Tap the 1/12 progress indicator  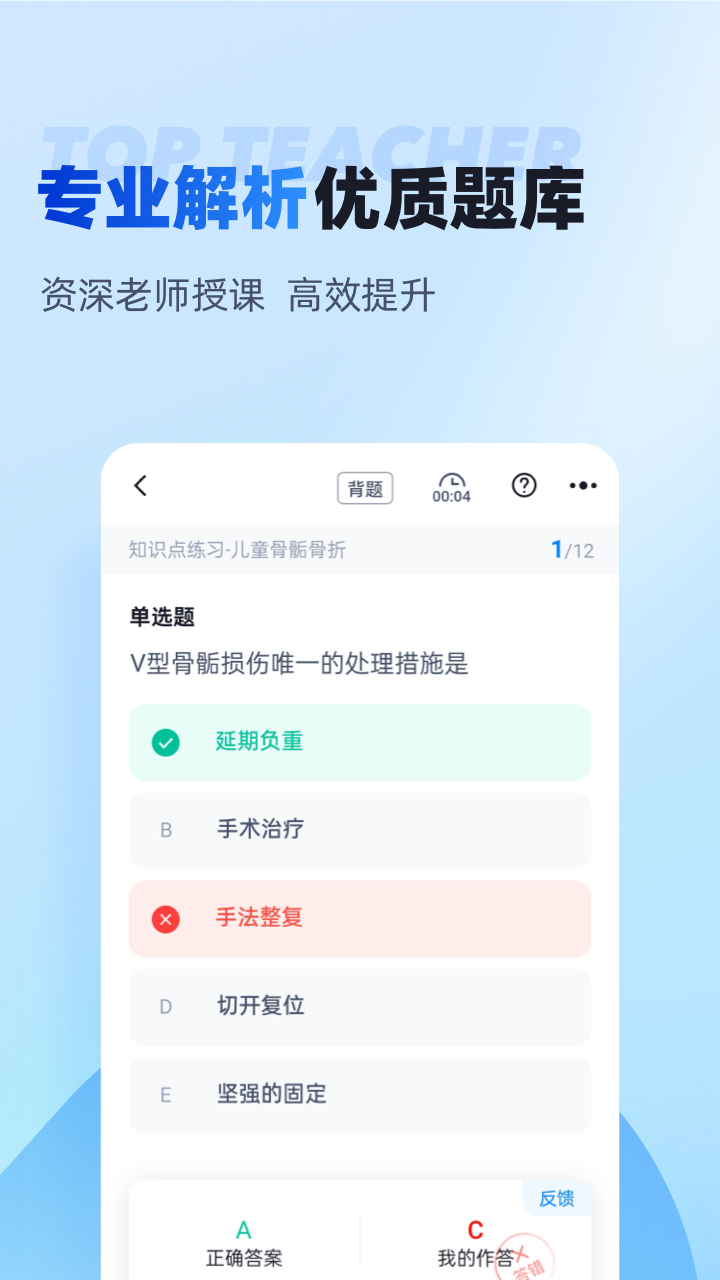coord(565,547)
